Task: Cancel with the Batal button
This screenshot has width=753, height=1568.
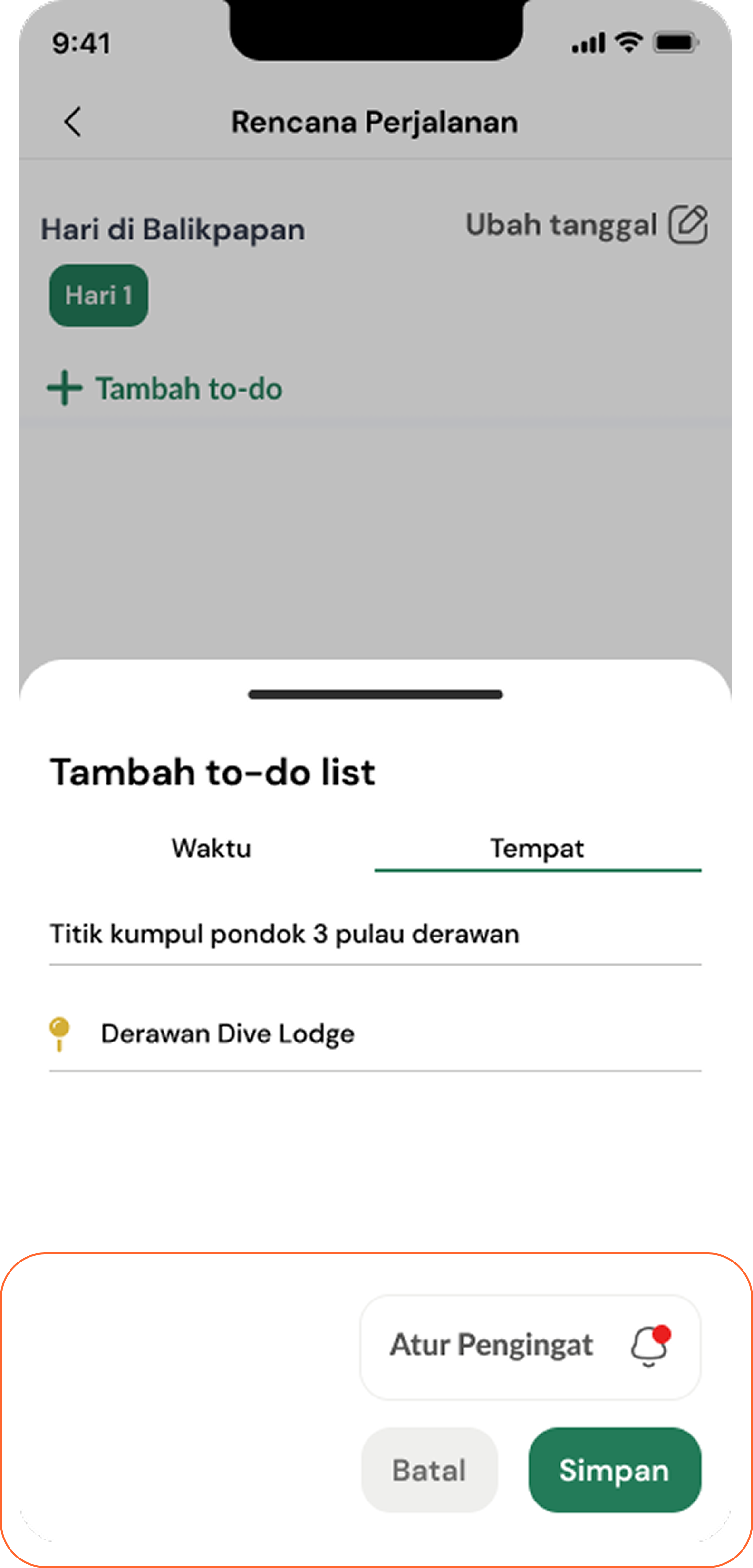Action: pyautogui.click(x=429, y=1471)
